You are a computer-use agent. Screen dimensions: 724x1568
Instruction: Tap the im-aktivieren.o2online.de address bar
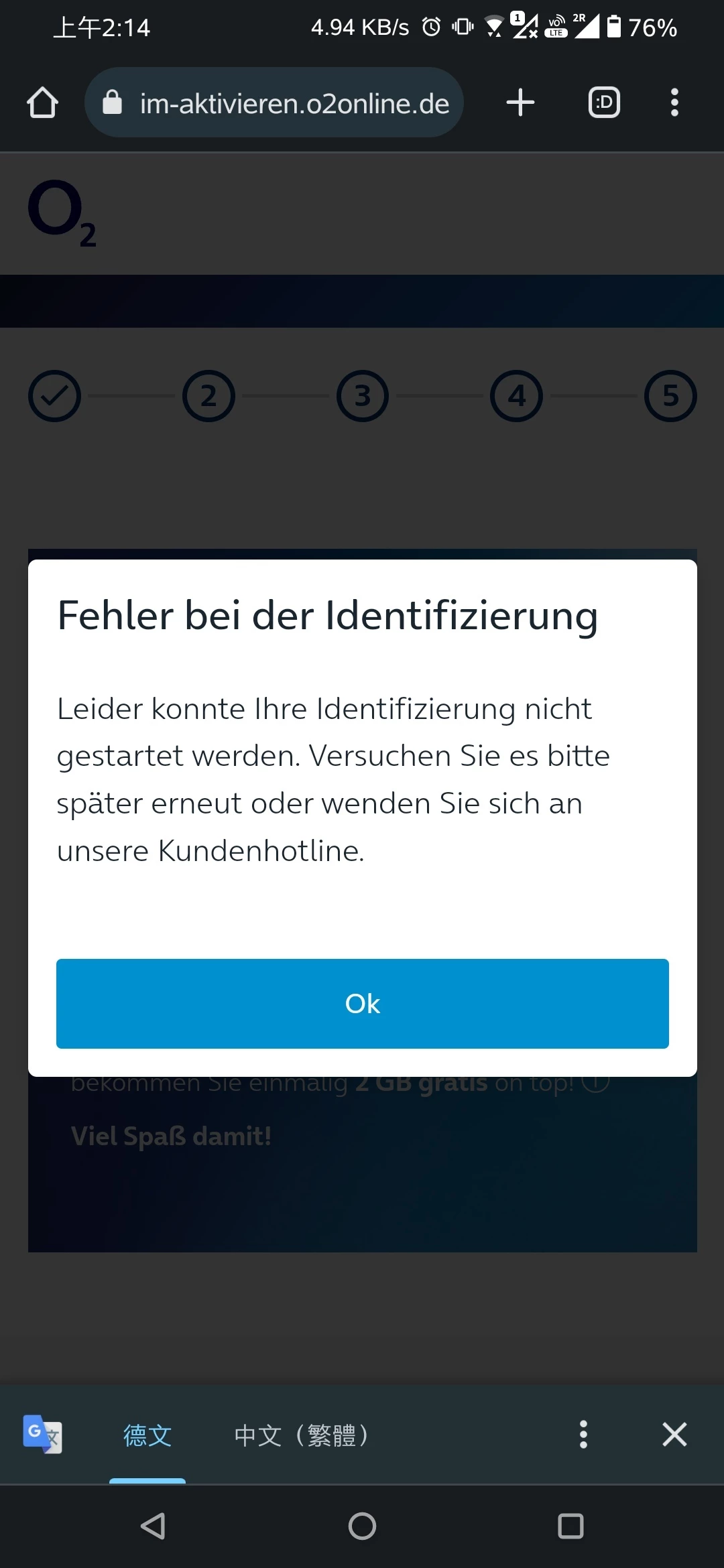click(x=275, y=103)
